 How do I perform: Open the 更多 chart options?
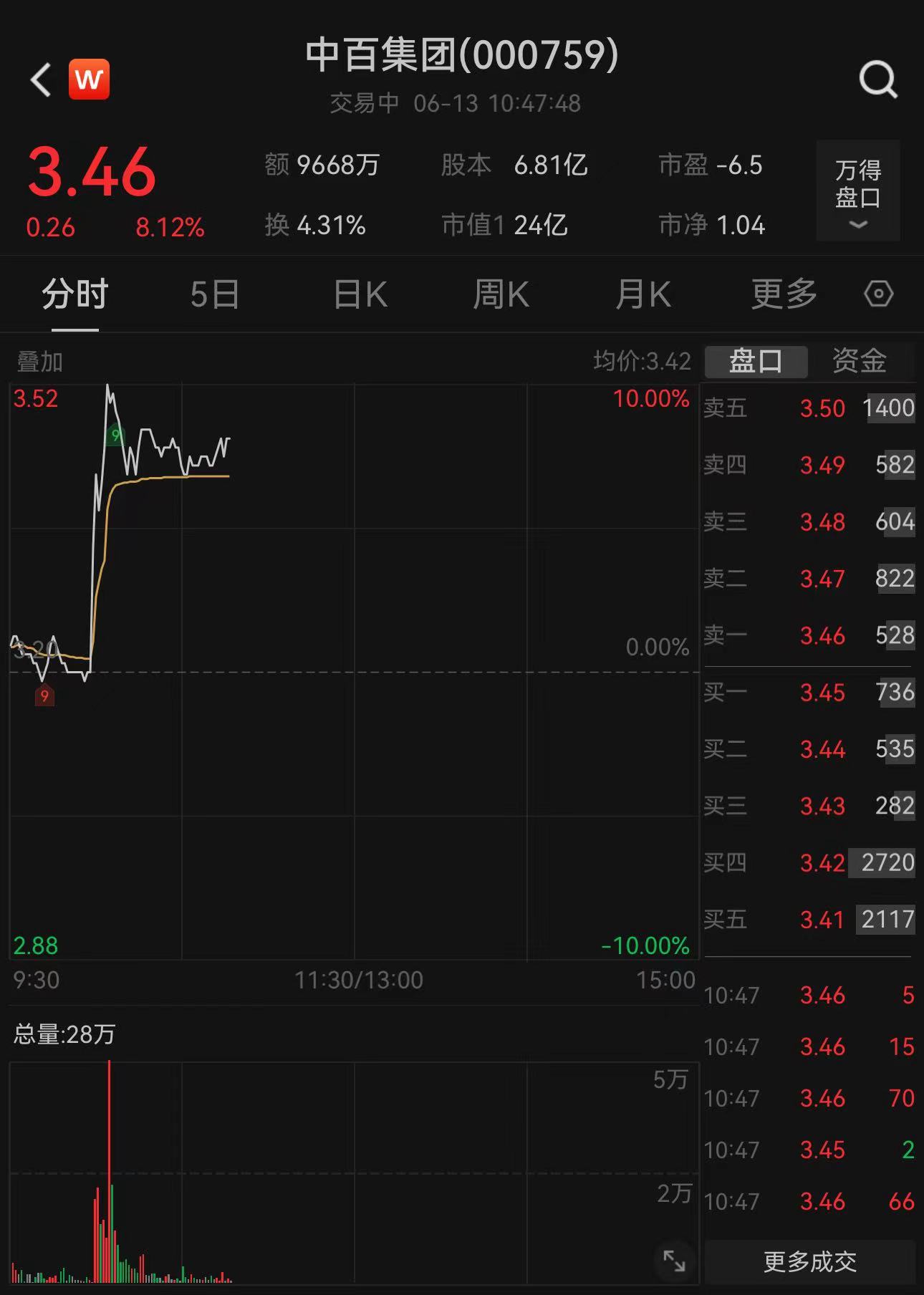point(784,294)
